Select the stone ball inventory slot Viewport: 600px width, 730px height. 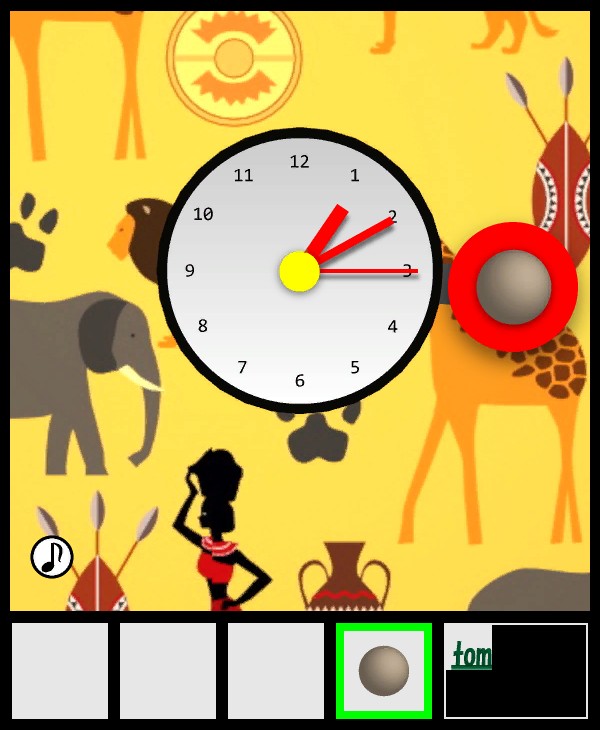click(x=384, y=670)
